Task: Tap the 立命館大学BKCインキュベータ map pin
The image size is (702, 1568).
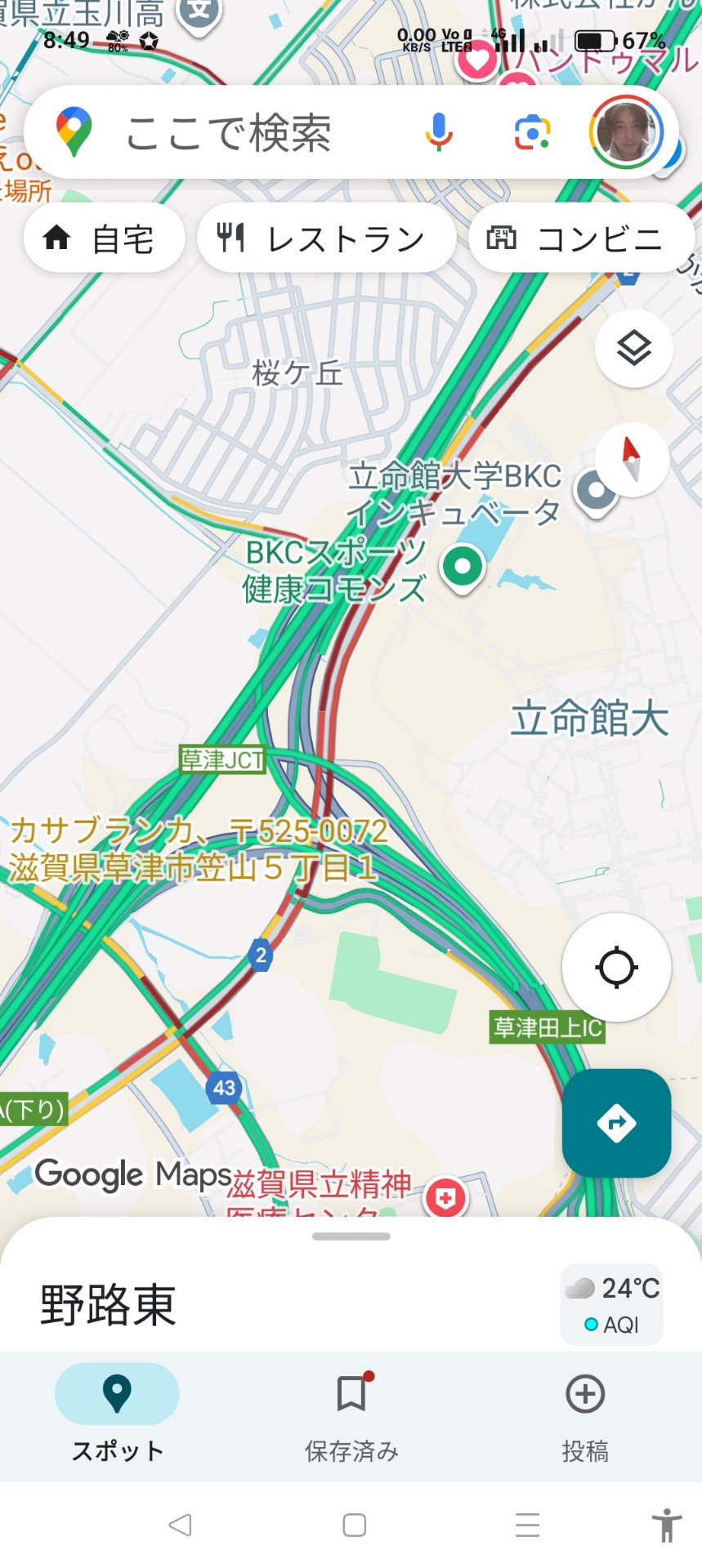Action: coord(596,492)
